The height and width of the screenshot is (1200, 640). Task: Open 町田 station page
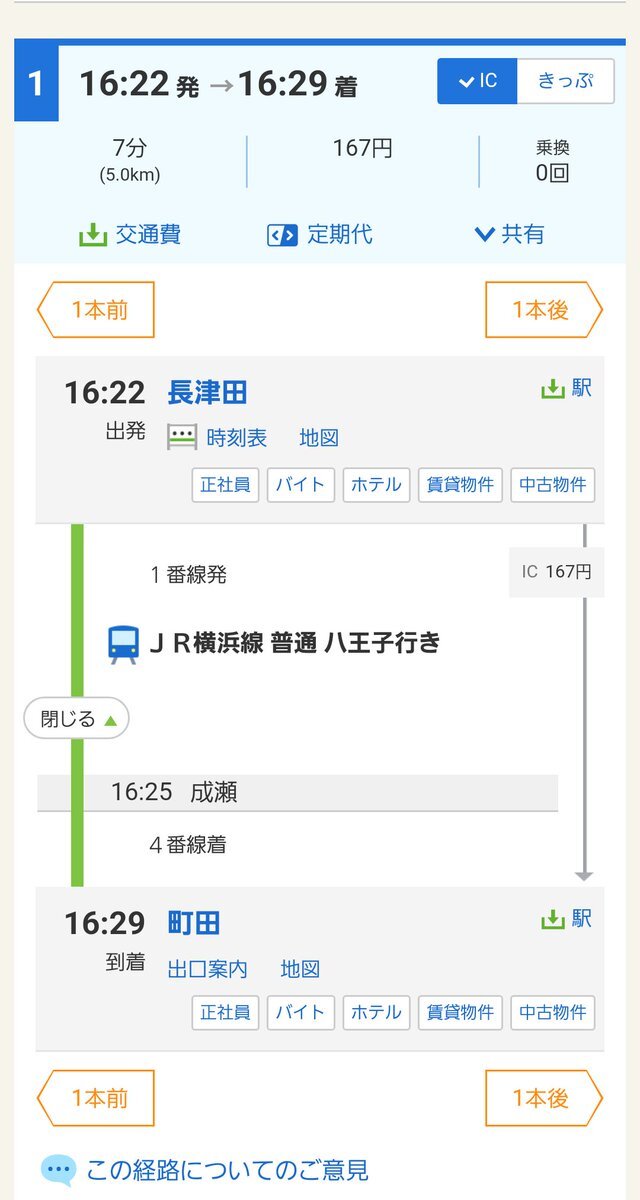coord(194,923)
